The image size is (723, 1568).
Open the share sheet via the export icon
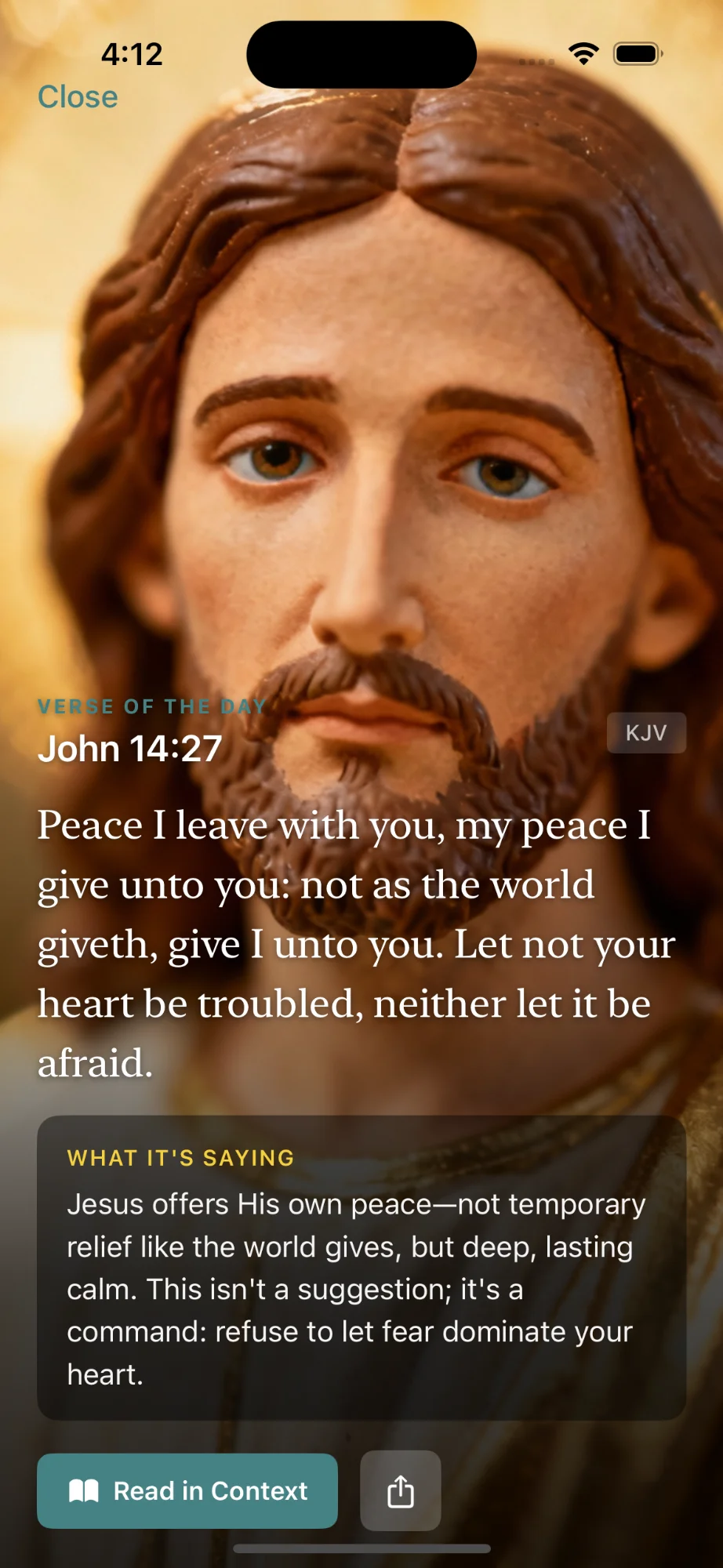click(x=401, y=1490)
